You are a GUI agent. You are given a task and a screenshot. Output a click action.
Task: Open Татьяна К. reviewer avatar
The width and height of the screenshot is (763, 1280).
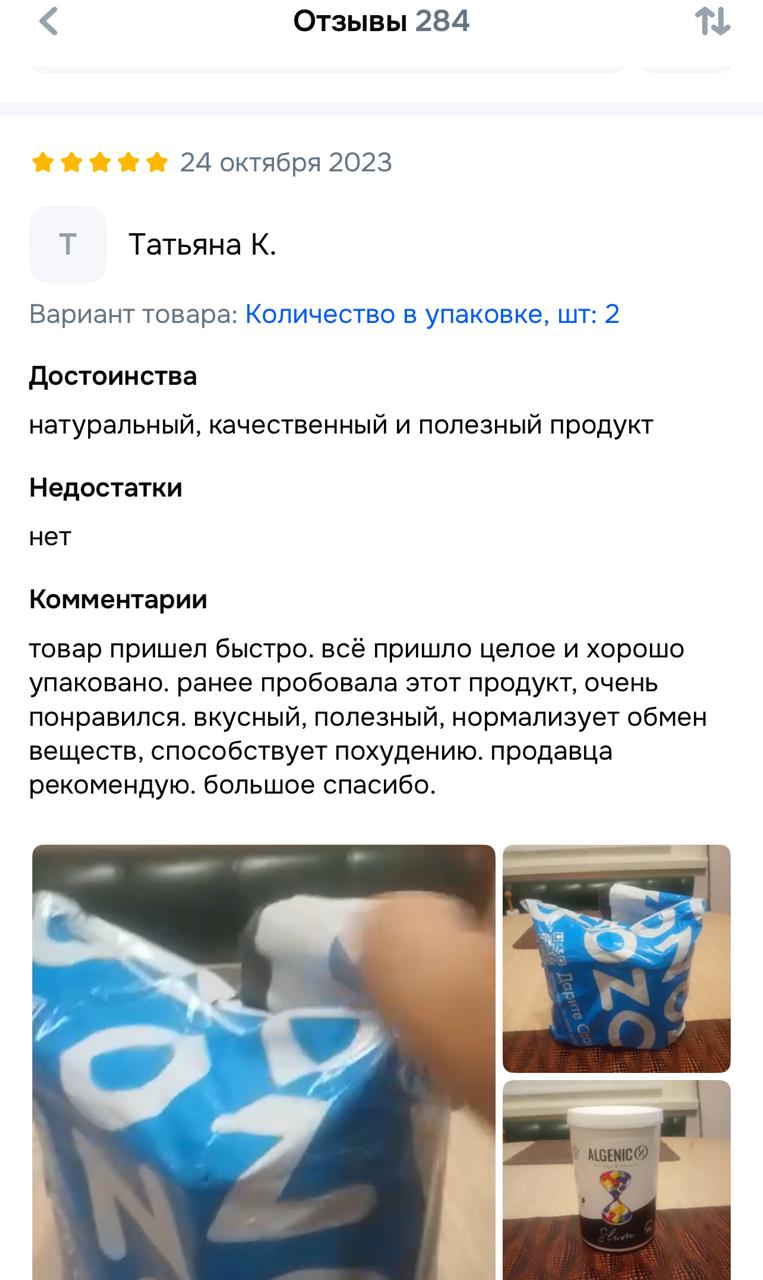(x=68, y=244)
